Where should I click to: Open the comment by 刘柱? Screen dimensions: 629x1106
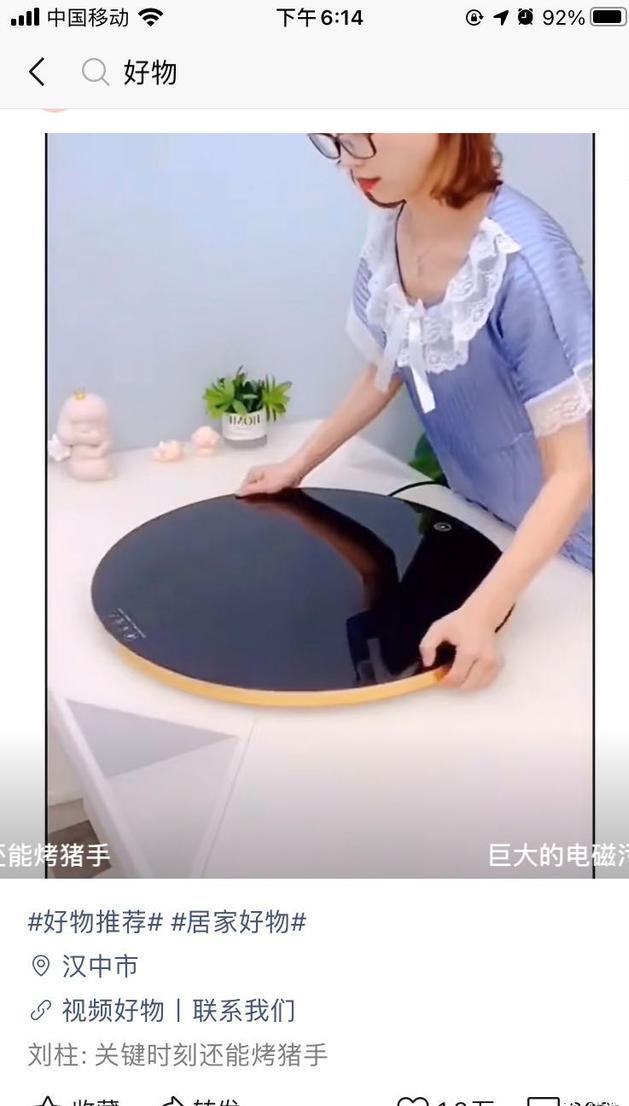click(178, 1054)
